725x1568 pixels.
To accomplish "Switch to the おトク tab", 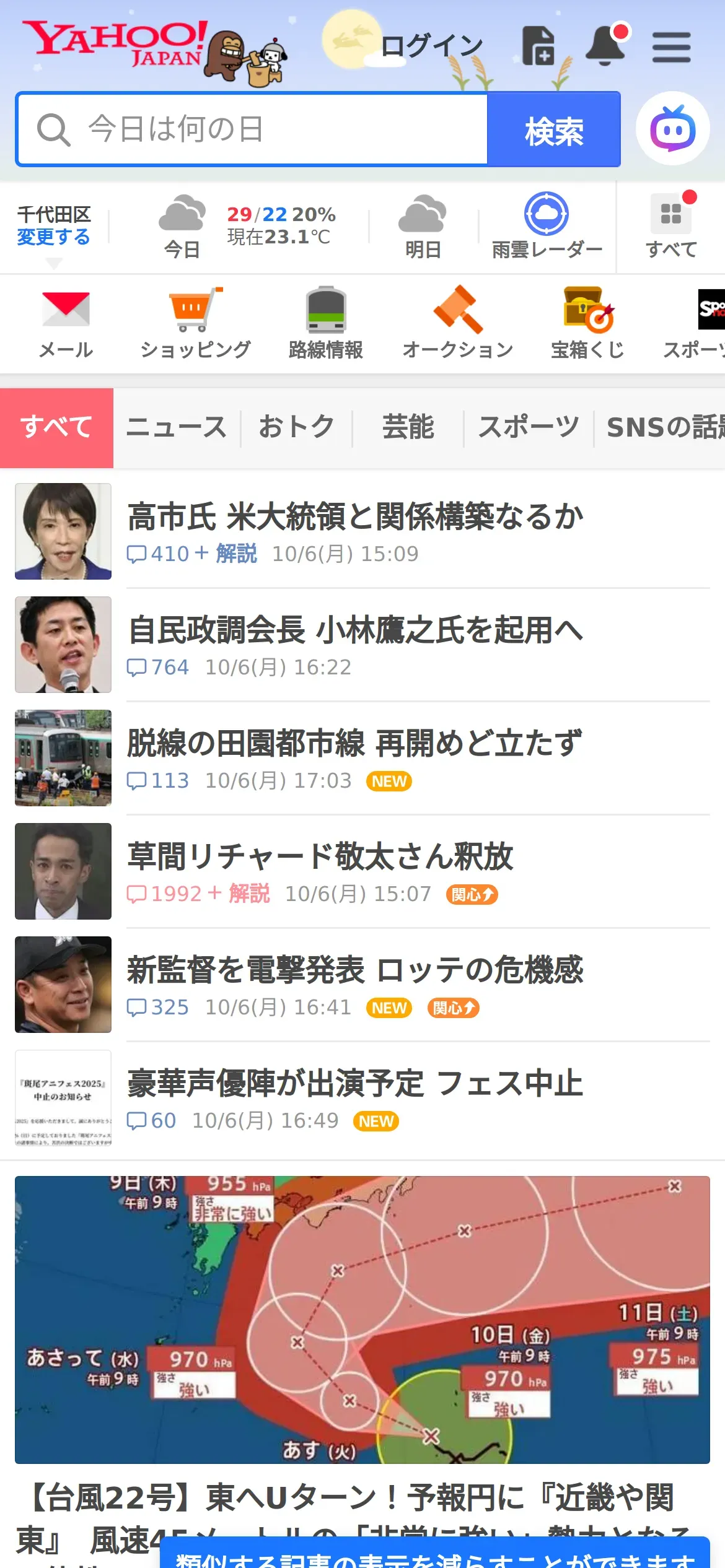I will (297, 427).
